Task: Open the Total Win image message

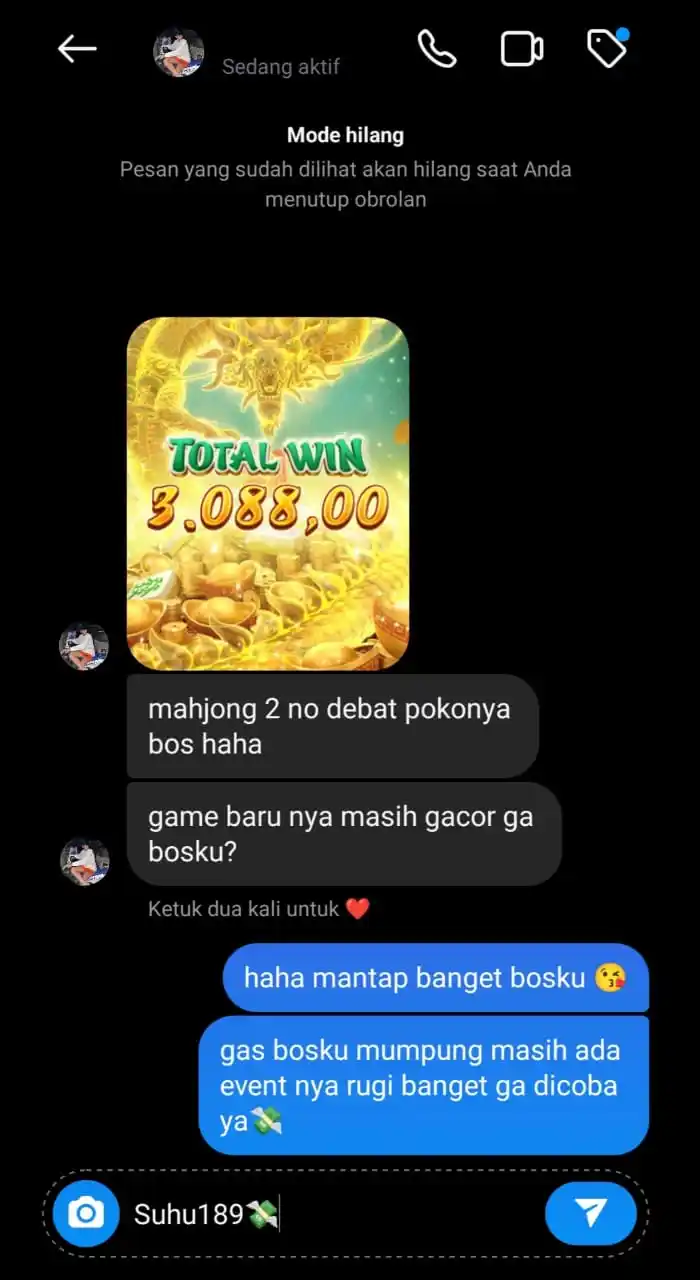Action: click(268, 493)
